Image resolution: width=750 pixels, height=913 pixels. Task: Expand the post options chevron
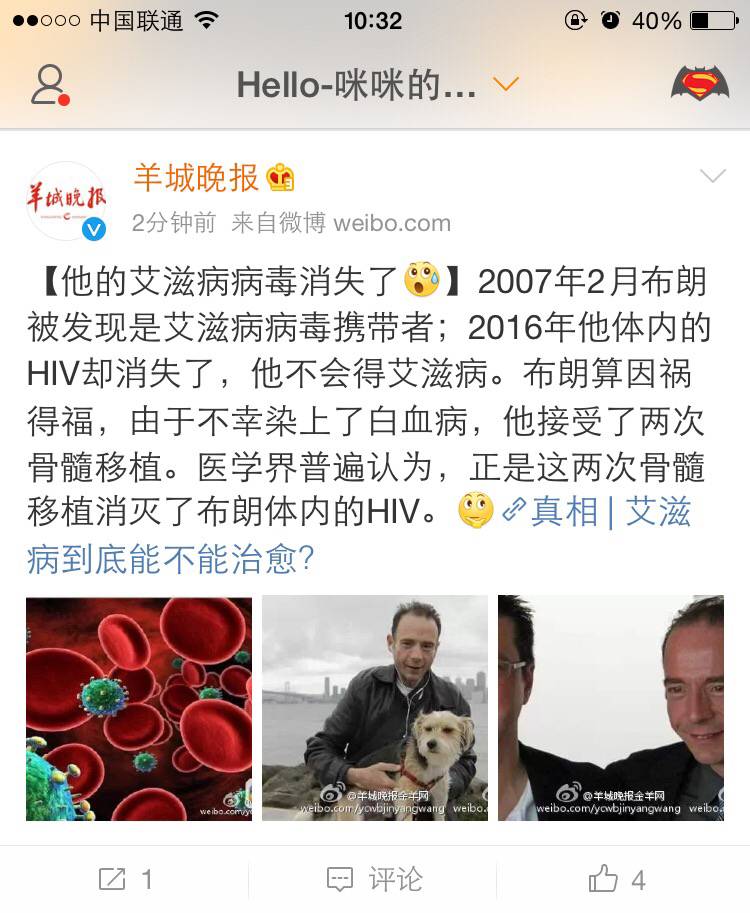pyautogui.click(x=712, y=177)
